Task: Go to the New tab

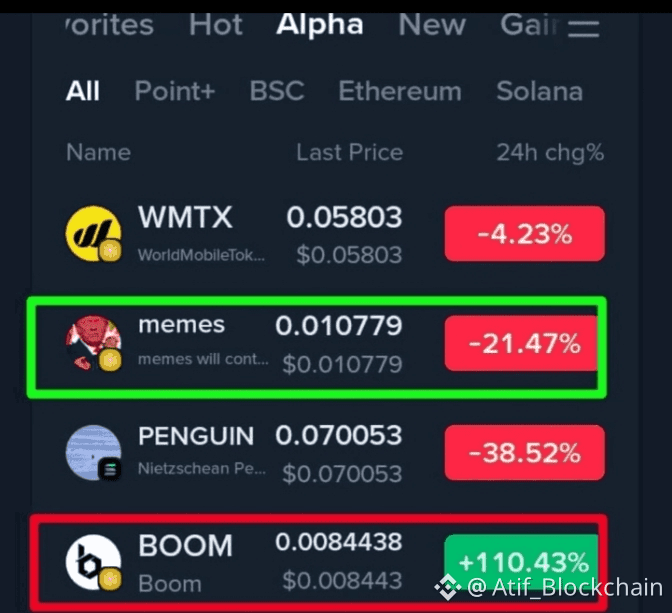Action: pyautogui.click(x=432, y=25)
